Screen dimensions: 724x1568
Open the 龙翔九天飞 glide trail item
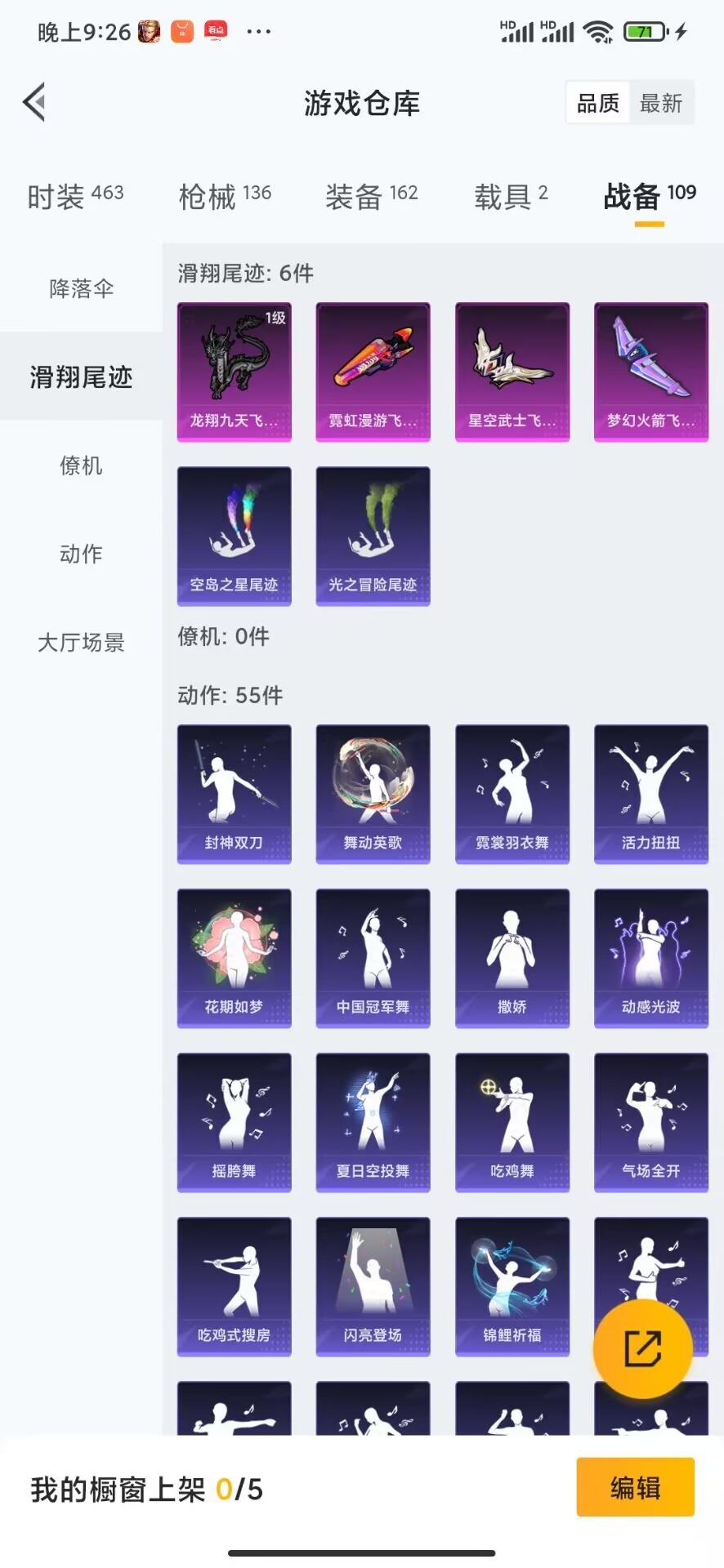point(235,372)
